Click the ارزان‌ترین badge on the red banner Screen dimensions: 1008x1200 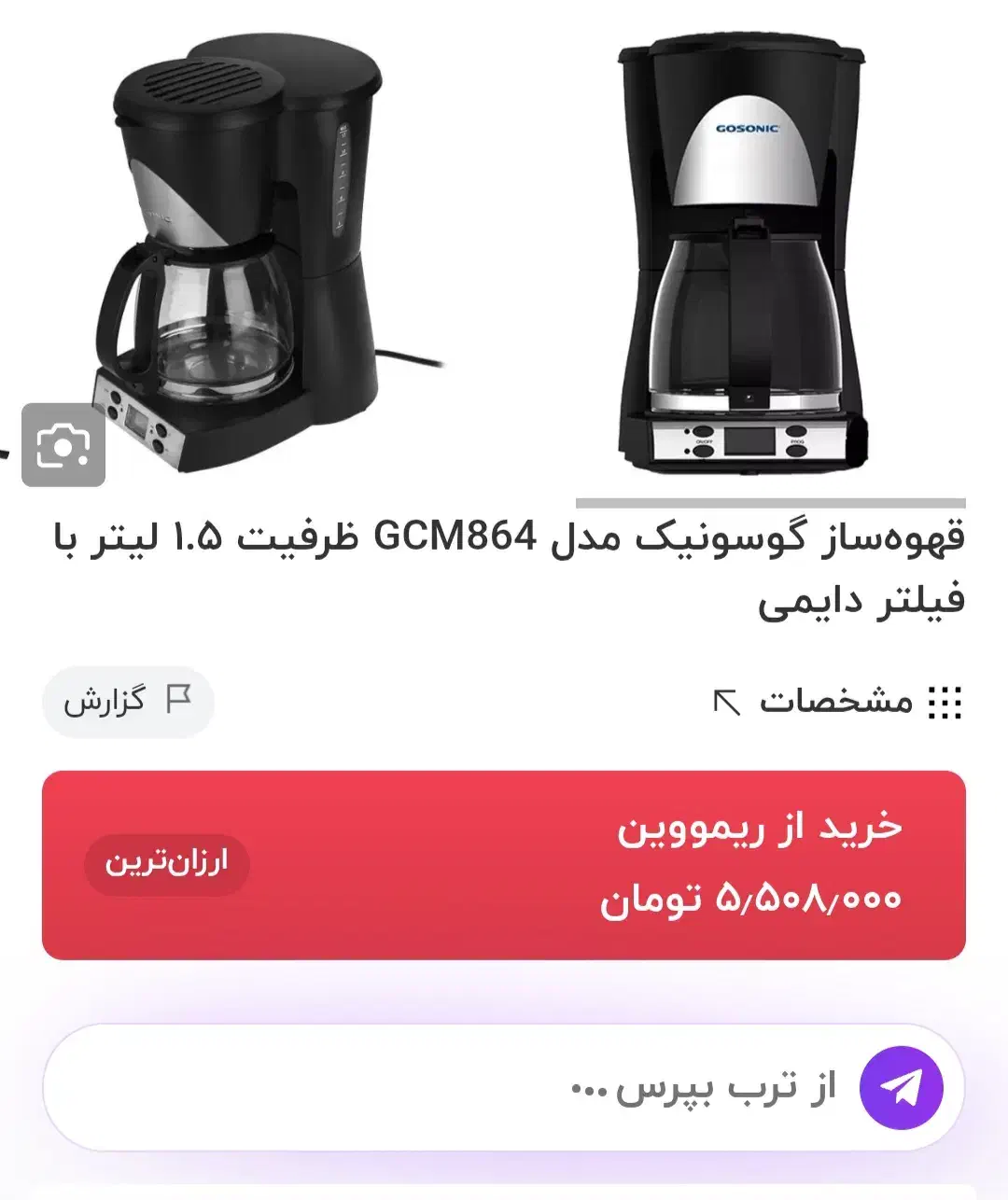166,863
